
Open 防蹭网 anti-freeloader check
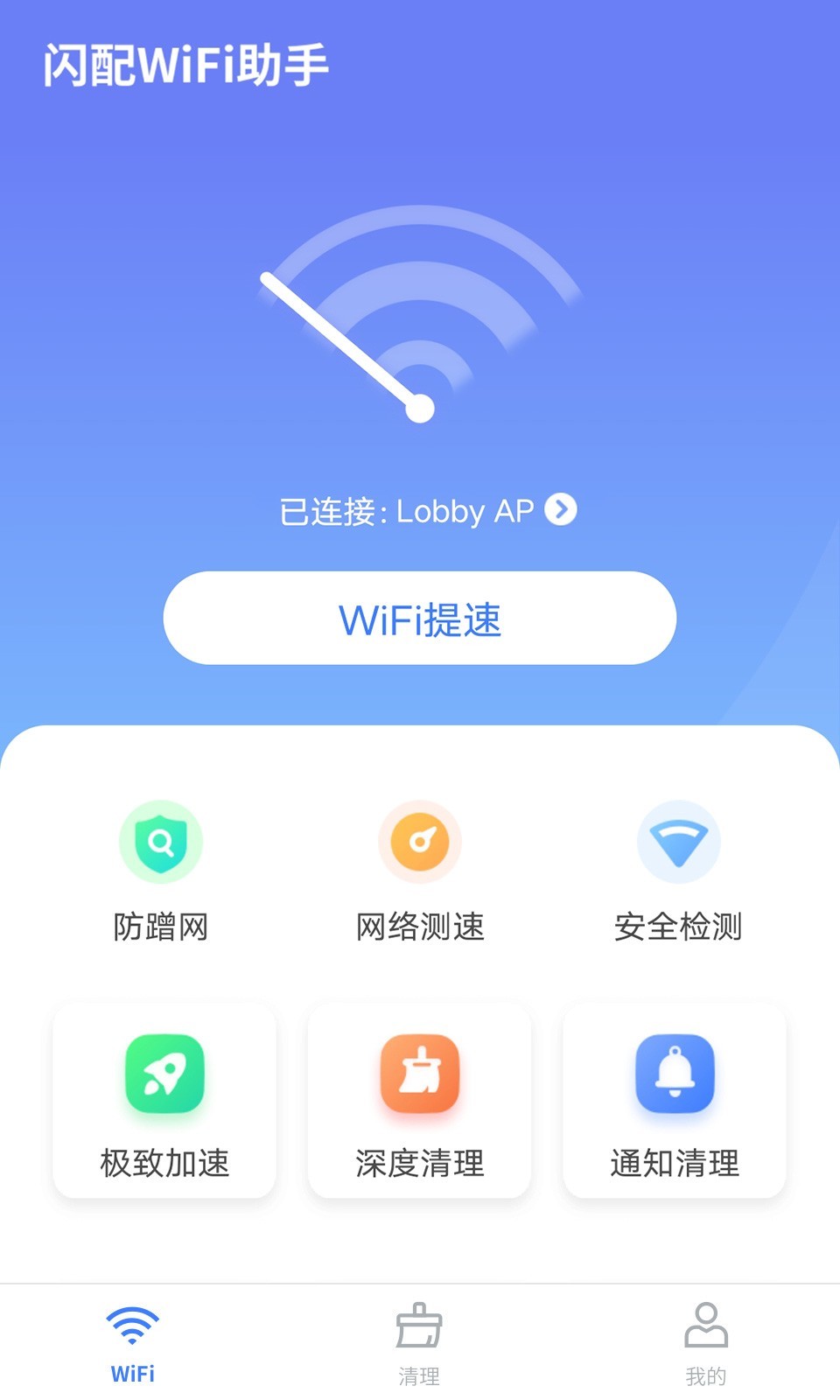pyautogui.click(x=161, y=871)
